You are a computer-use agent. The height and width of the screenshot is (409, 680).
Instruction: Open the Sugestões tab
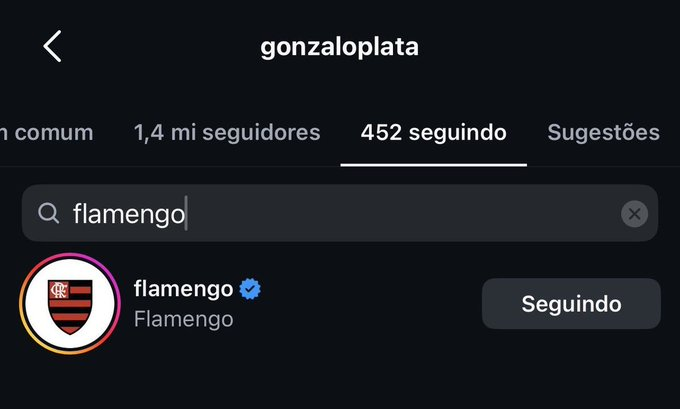coord(603,132)
